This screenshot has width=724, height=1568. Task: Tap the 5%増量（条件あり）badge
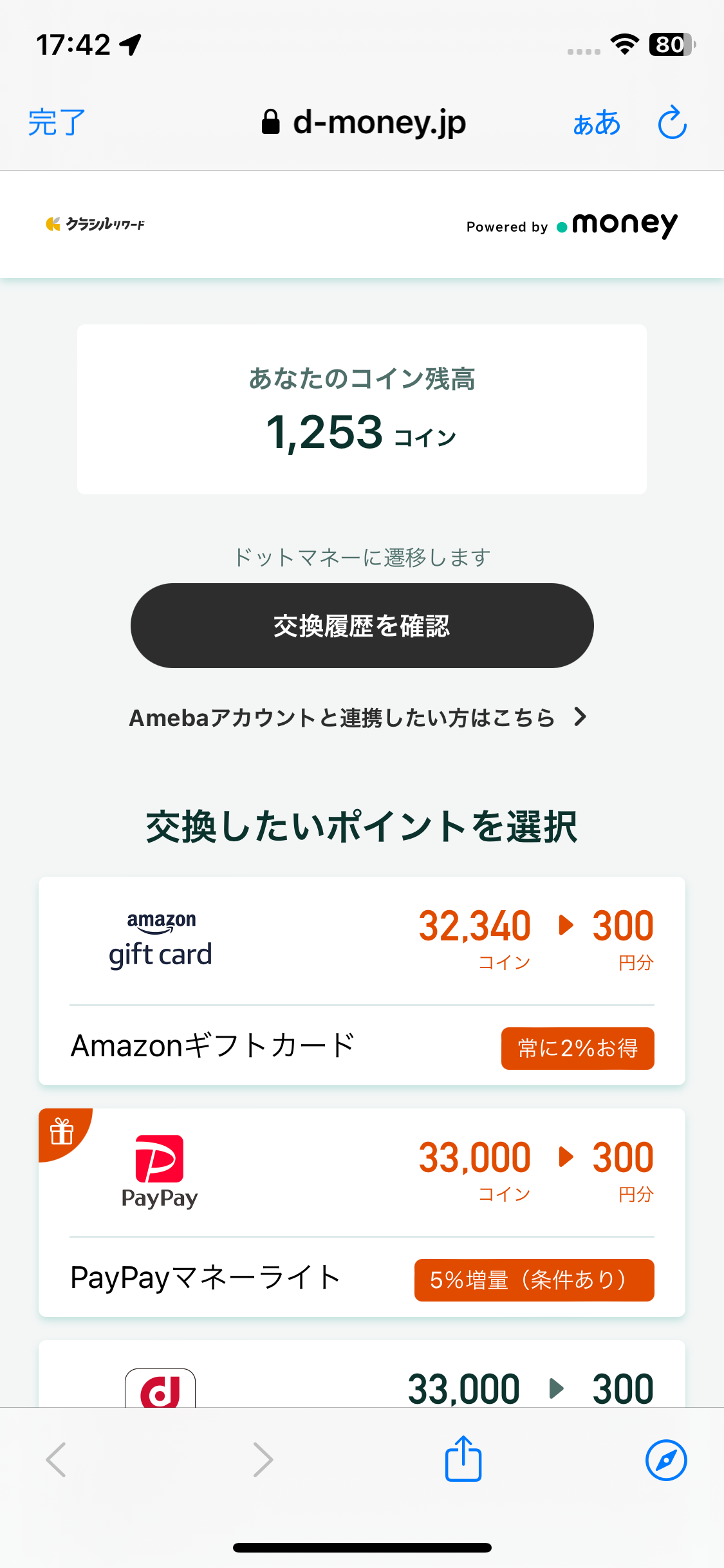[534, 1280]
